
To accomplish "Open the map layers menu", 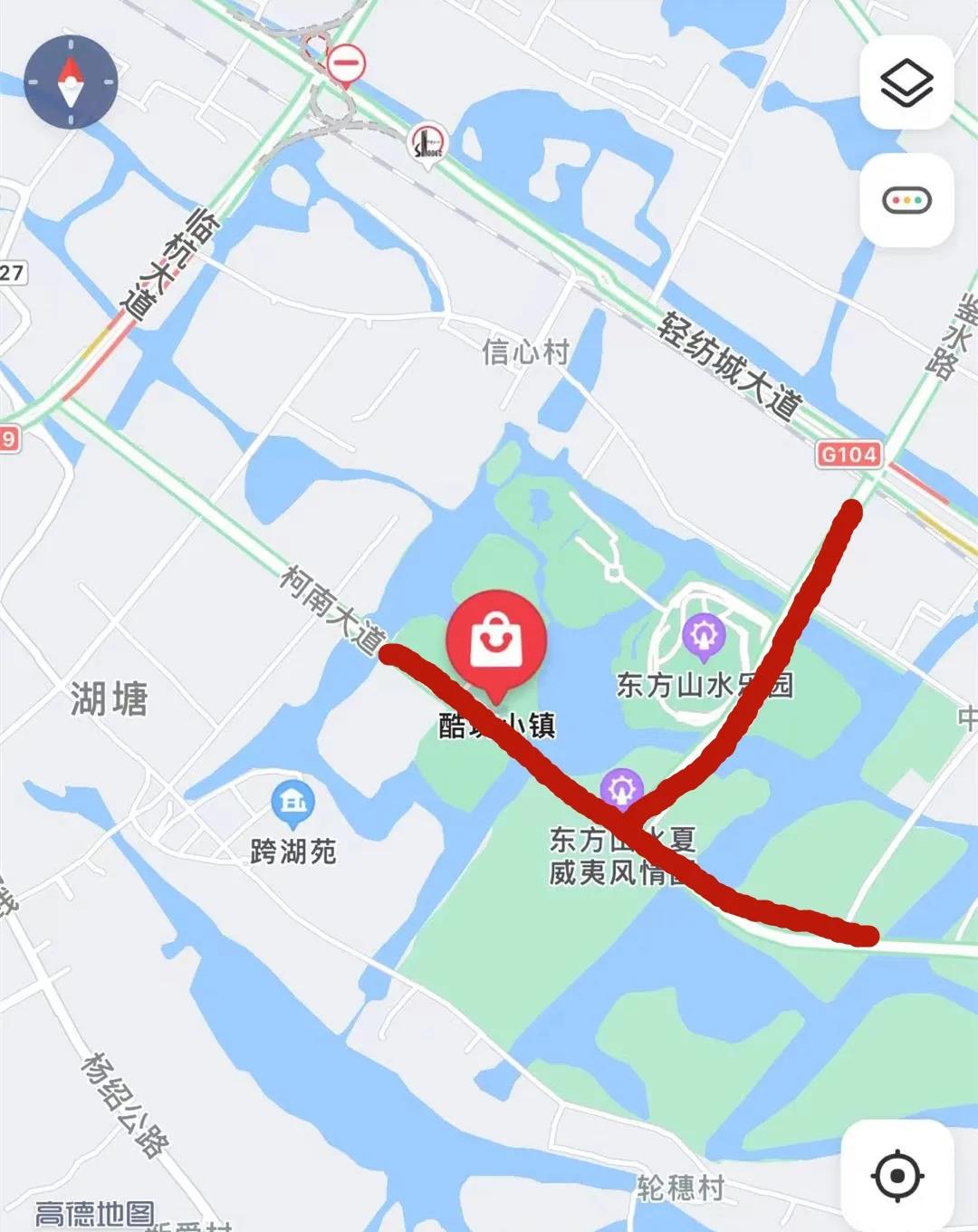I will (906, 82).
